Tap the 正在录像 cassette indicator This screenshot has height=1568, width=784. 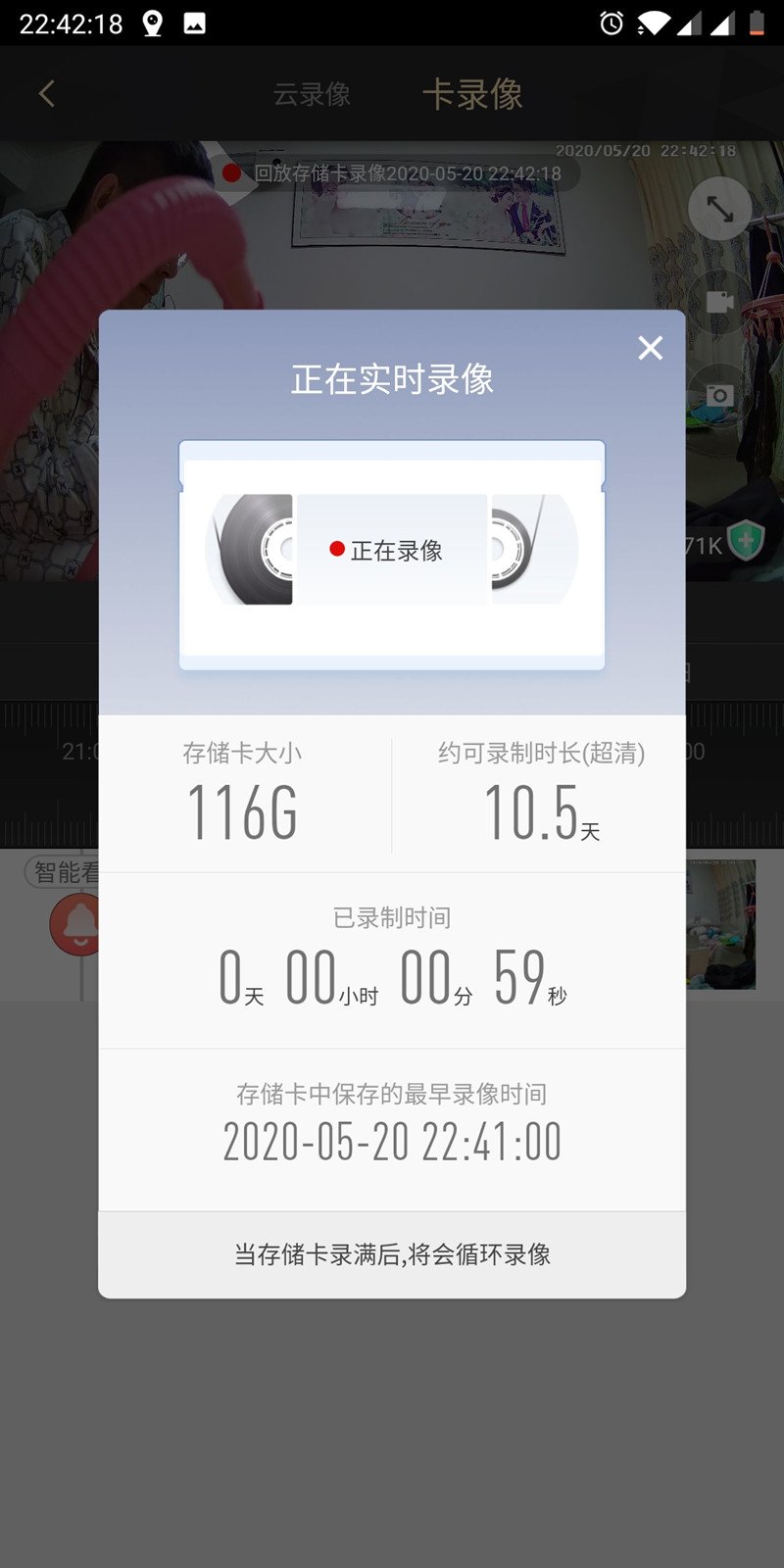391,550
